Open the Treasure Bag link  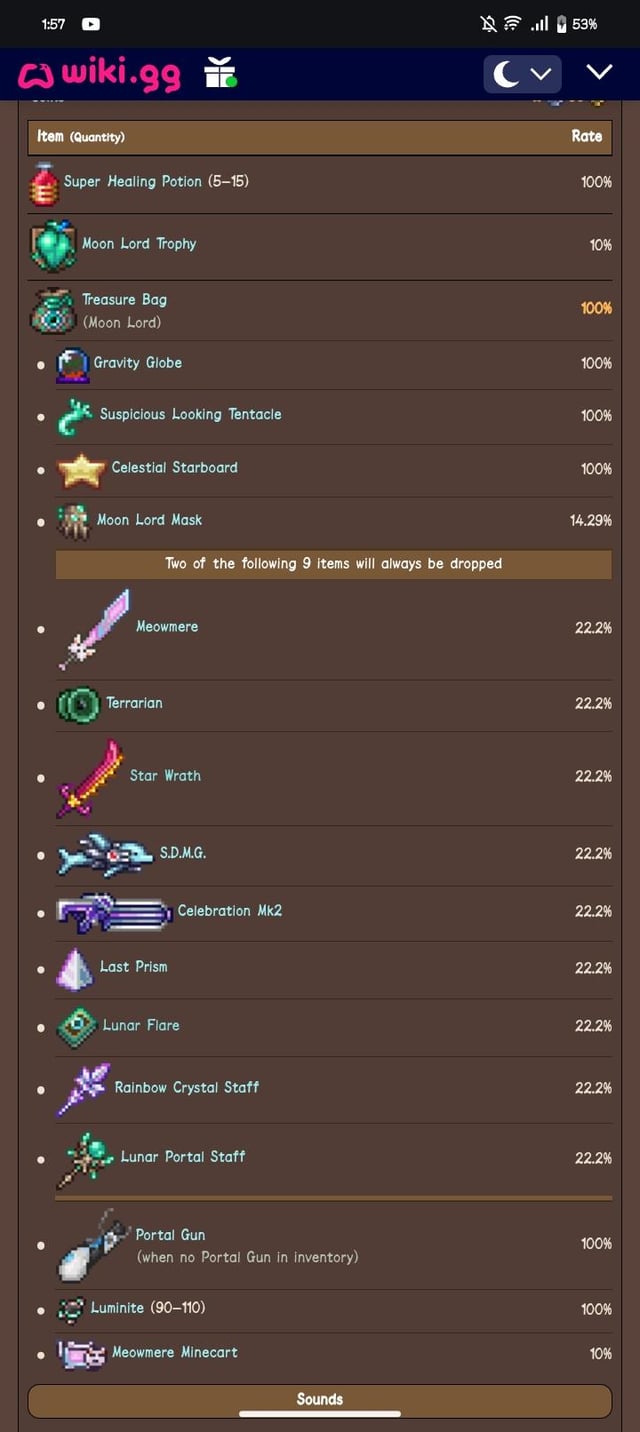coord(124,299)
